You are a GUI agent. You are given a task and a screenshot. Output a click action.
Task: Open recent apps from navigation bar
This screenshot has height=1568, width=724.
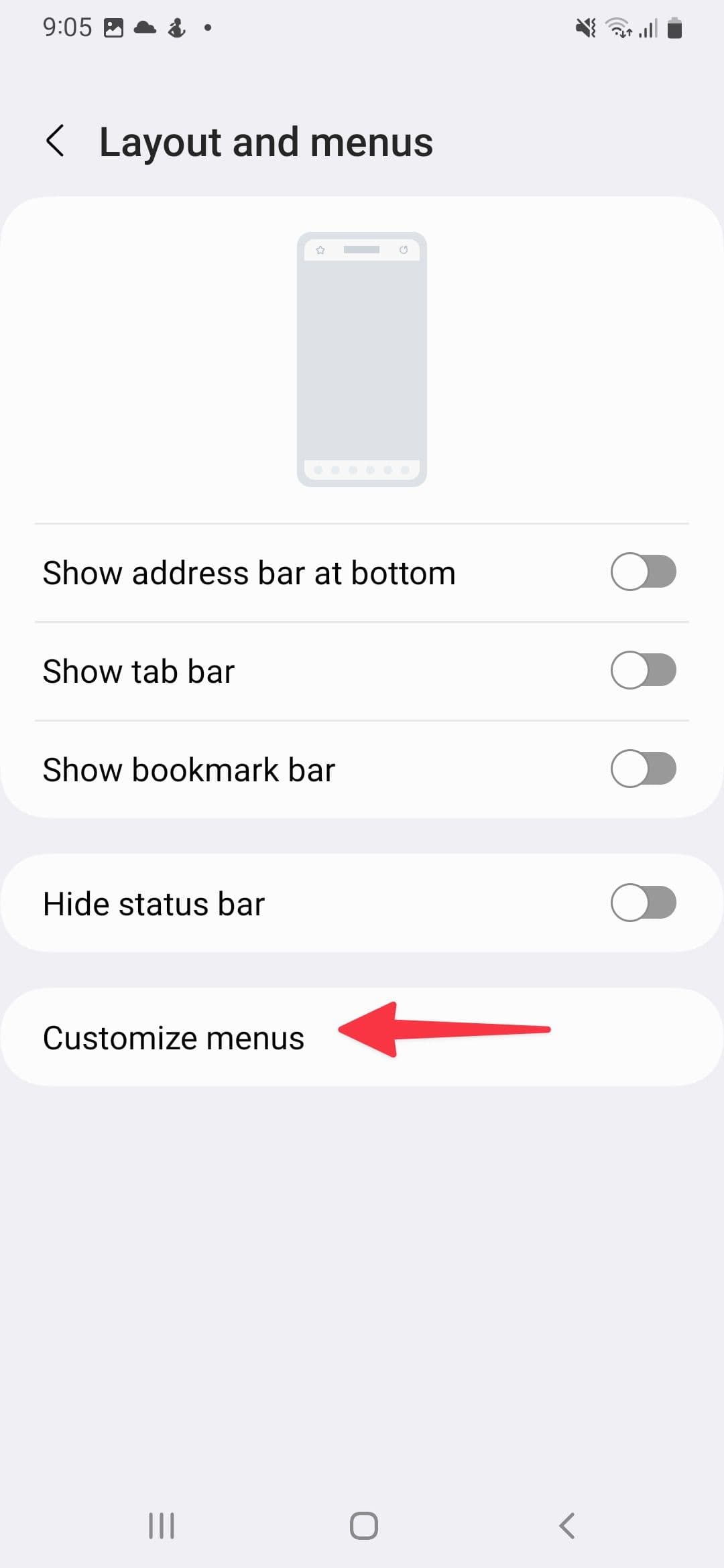[162, 1526]
